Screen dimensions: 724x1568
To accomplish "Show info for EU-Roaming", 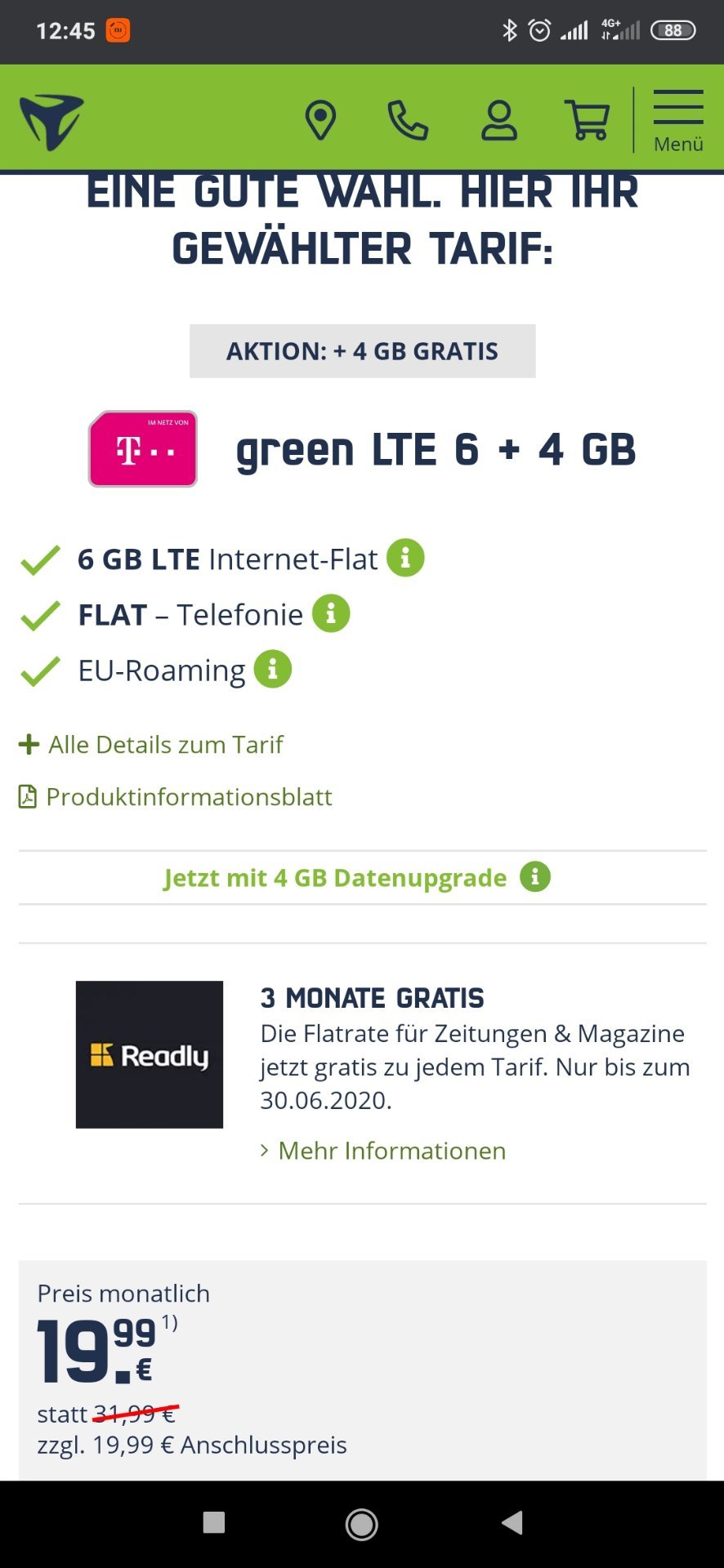I will click(273, 670).
